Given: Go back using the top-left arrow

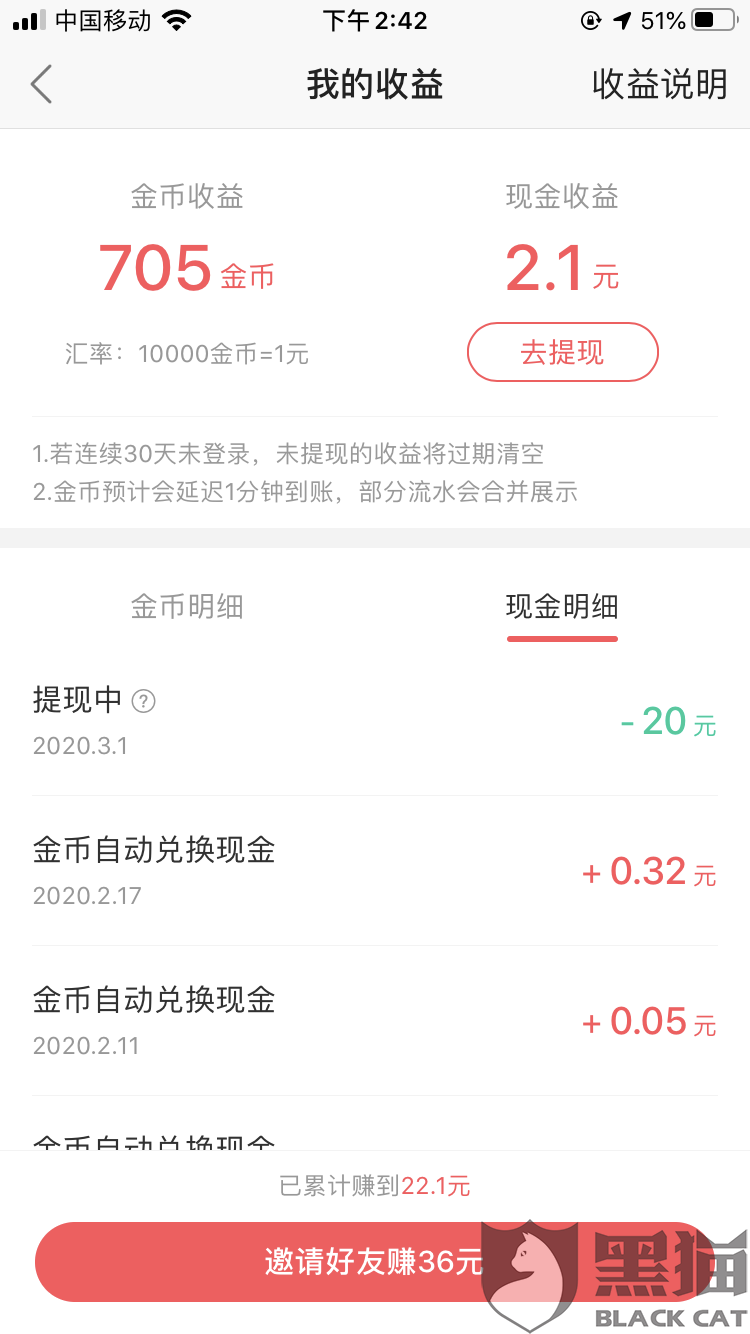Looking at the screenshot, I should 41,85.
